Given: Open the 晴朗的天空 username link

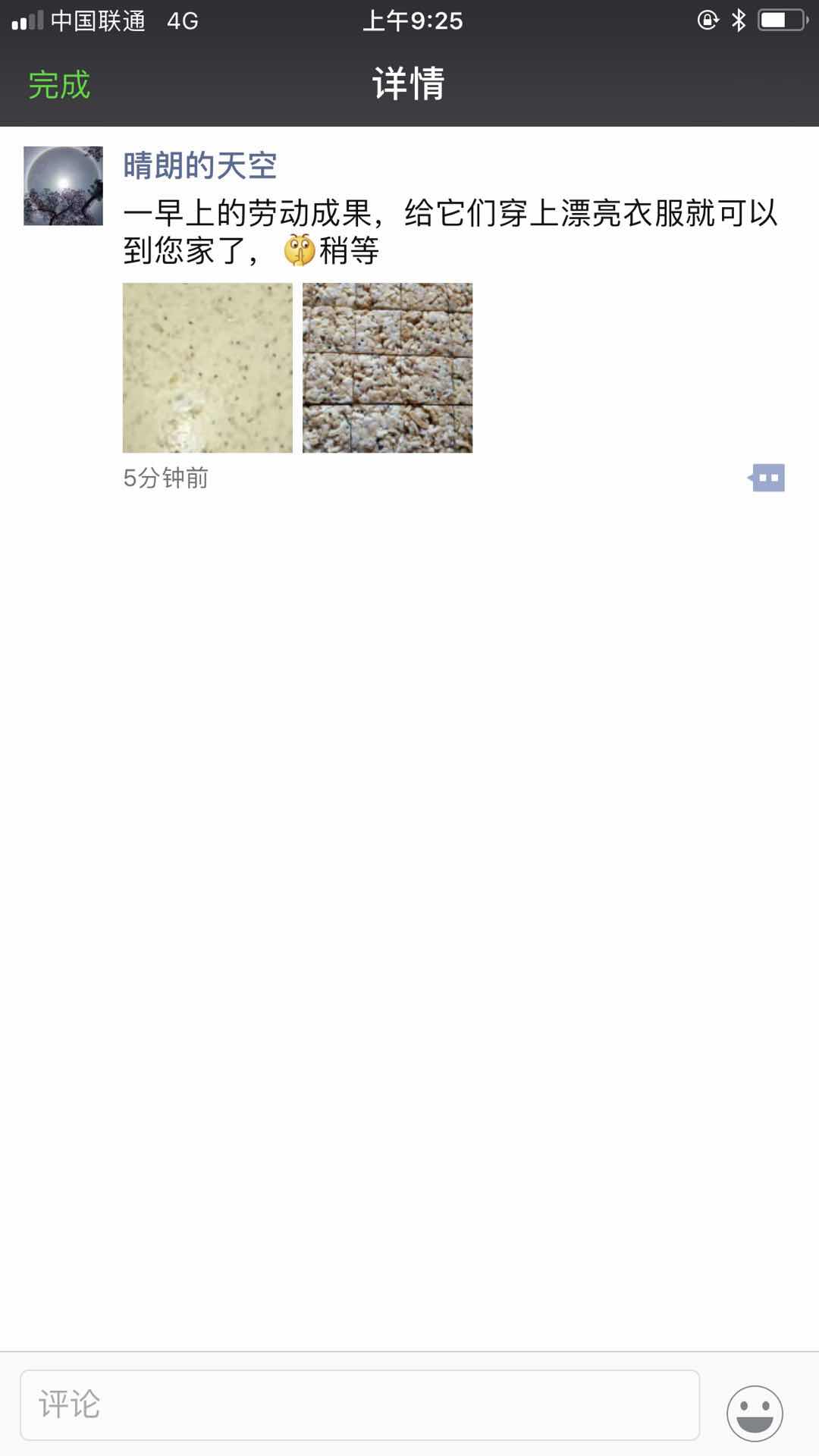Looking at the screenshot, I should 200,165.
